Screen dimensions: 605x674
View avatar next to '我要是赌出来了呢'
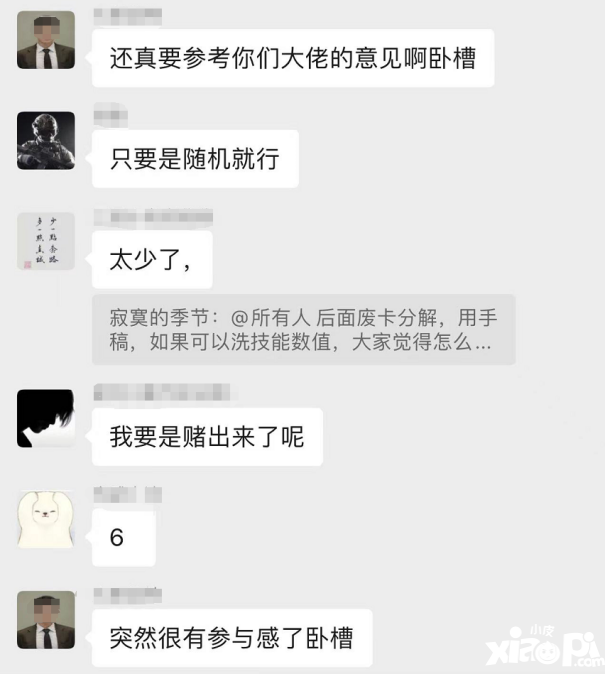[x=46, y=418]
